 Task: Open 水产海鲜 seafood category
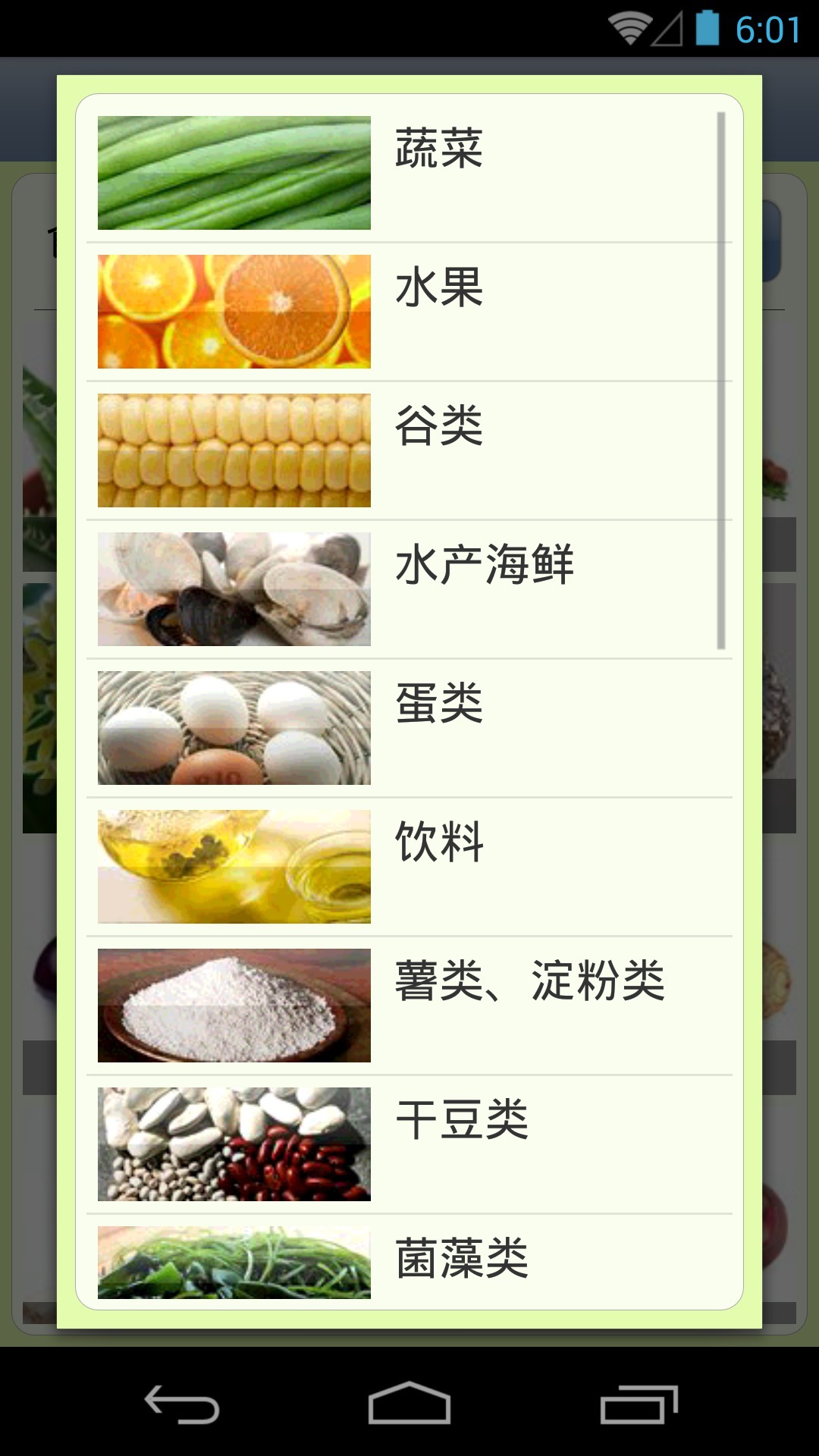click(x=409, y=589)
